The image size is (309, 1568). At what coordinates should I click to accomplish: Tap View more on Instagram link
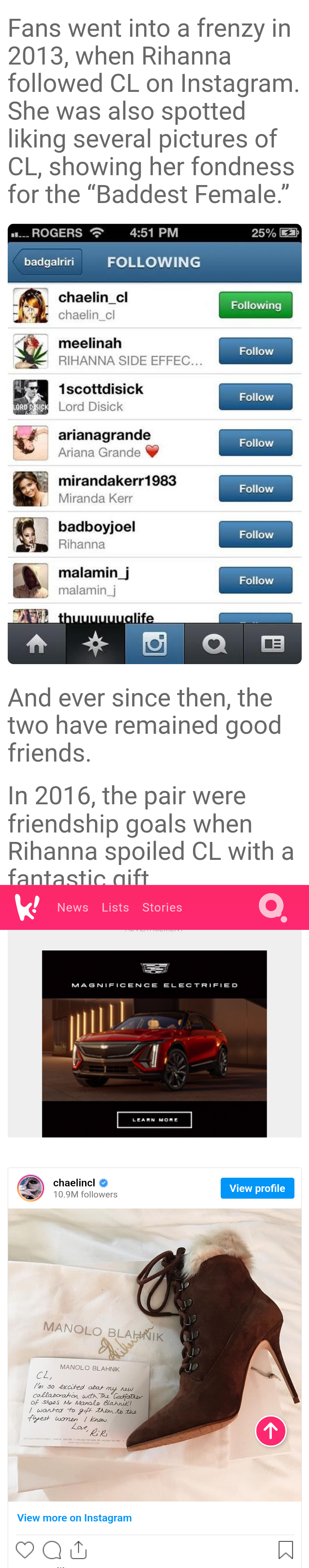74,1518
